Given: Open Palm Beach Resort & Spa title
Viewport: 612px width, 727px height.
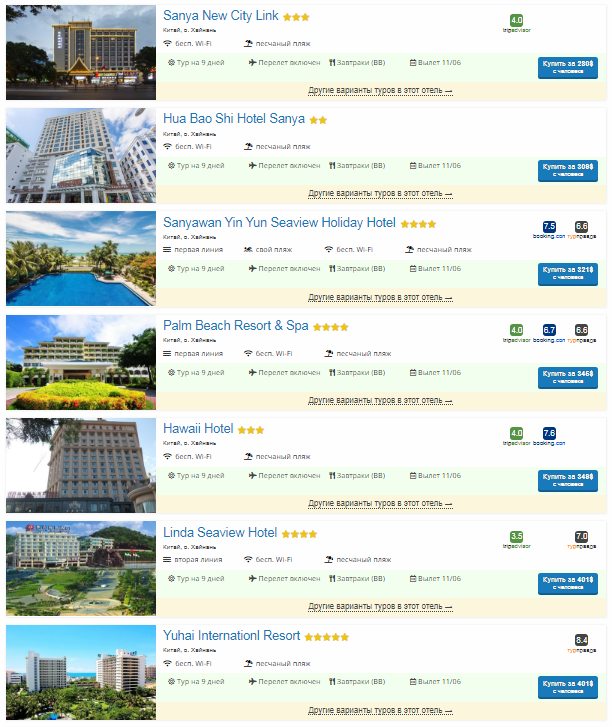Looking at the screenshot, I should coord(236,326).
